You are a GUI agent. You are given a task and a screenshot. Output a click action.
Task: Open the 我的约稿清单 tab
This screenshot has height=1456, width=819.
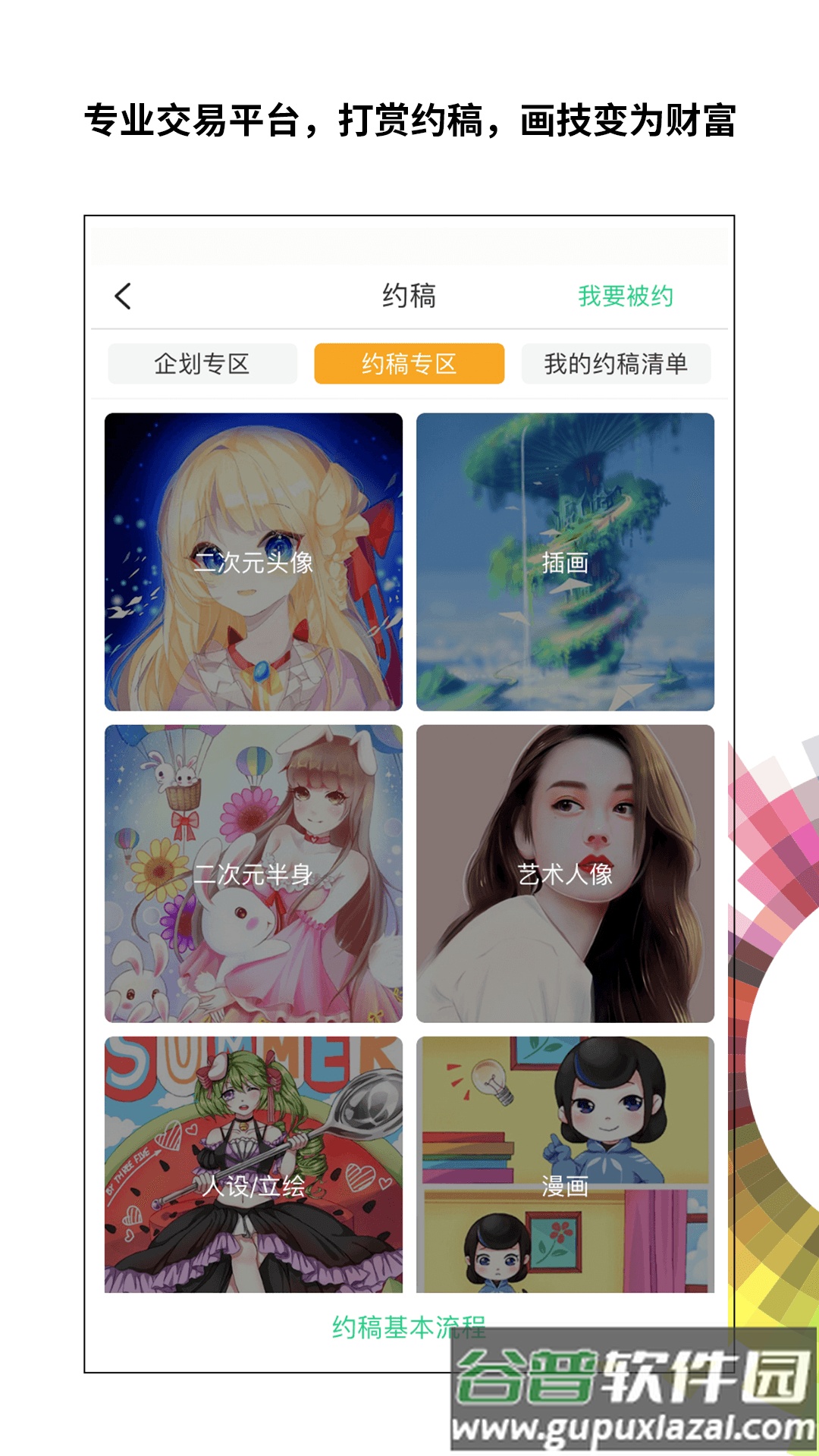617,364
